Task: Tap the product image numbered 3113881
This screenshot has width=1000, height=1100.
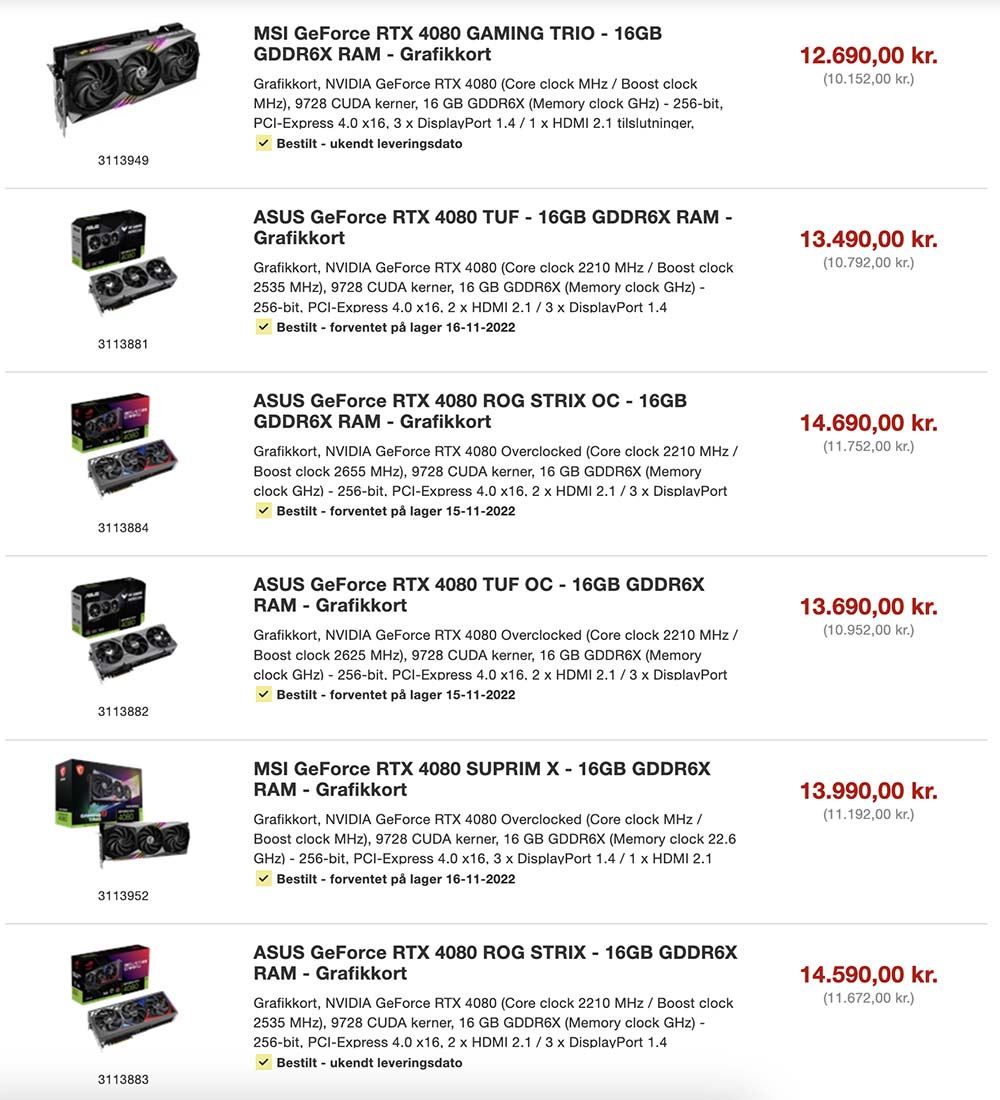Action: (123, 264)
